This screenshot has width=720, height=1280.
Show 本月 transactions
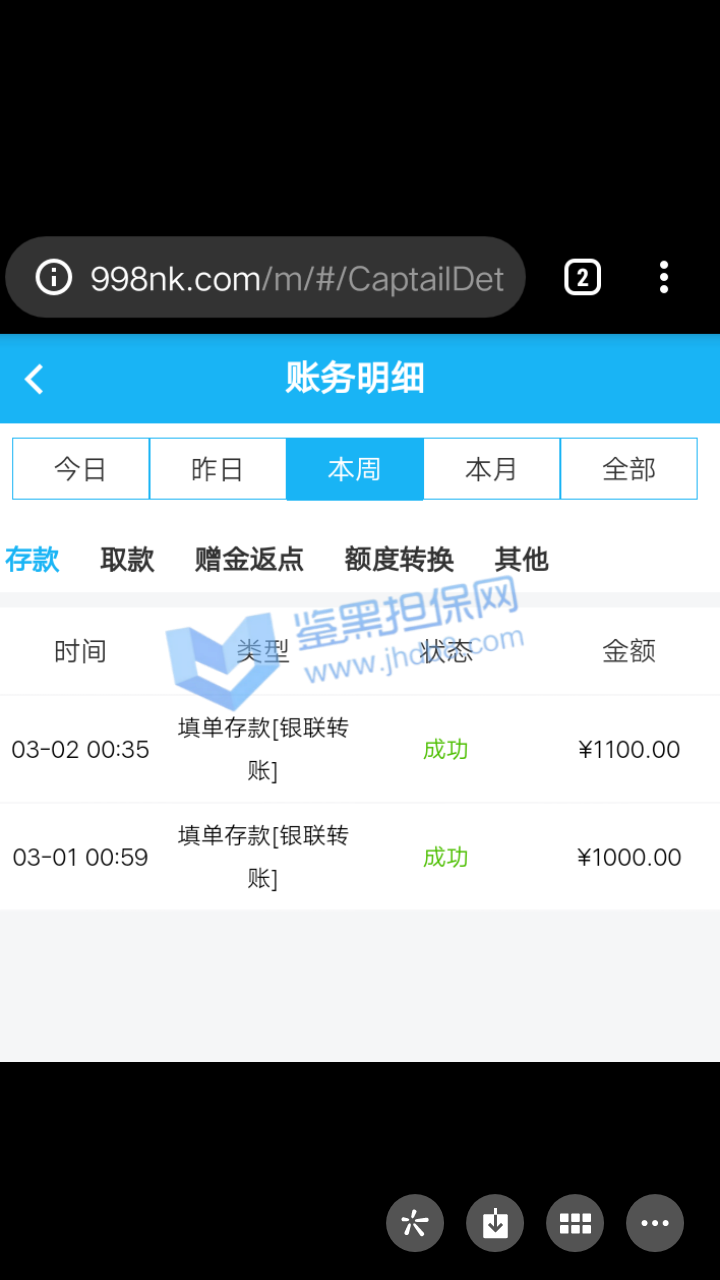point(491,469)
